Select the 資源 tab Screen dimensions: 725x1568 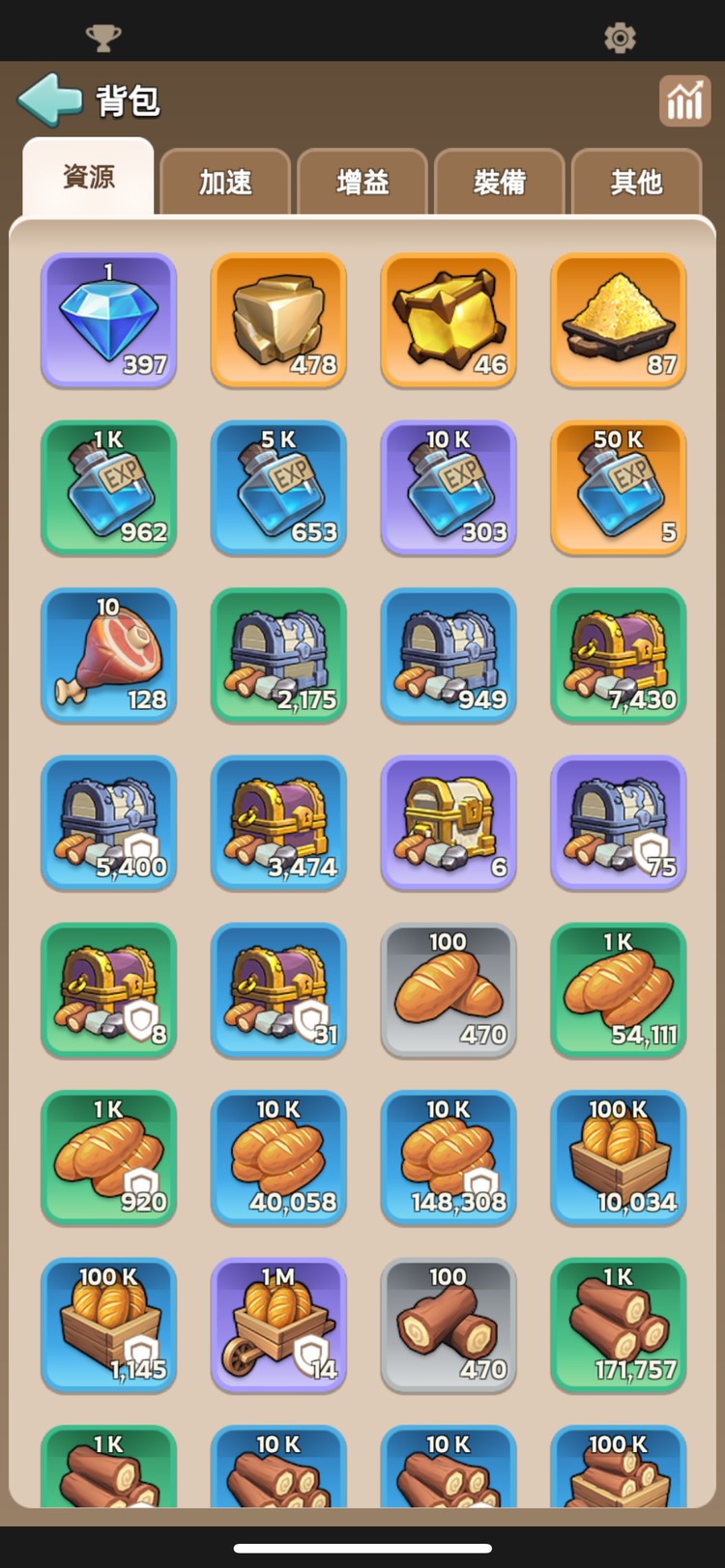(88, 178)
